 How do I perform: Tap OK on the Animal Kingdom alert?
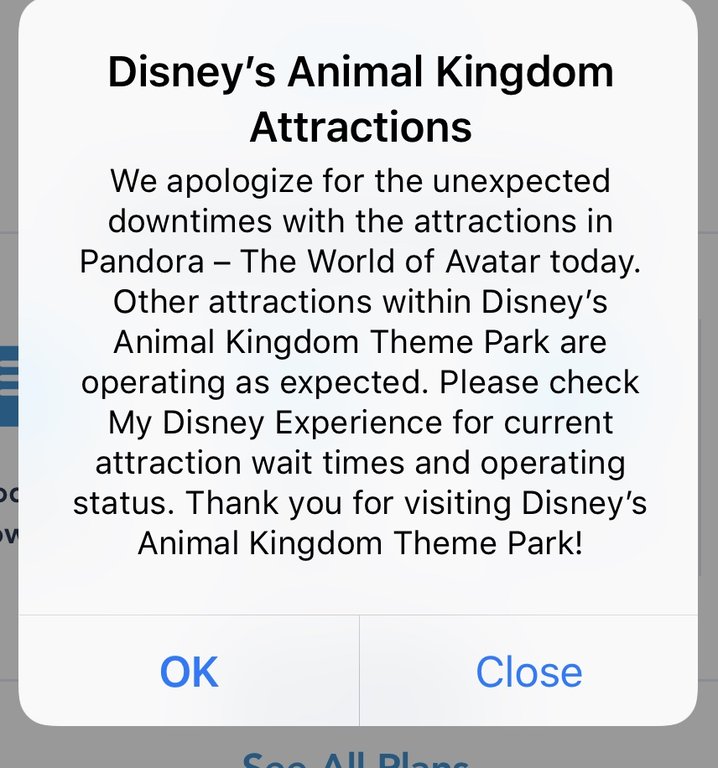(x=189, y=671)
